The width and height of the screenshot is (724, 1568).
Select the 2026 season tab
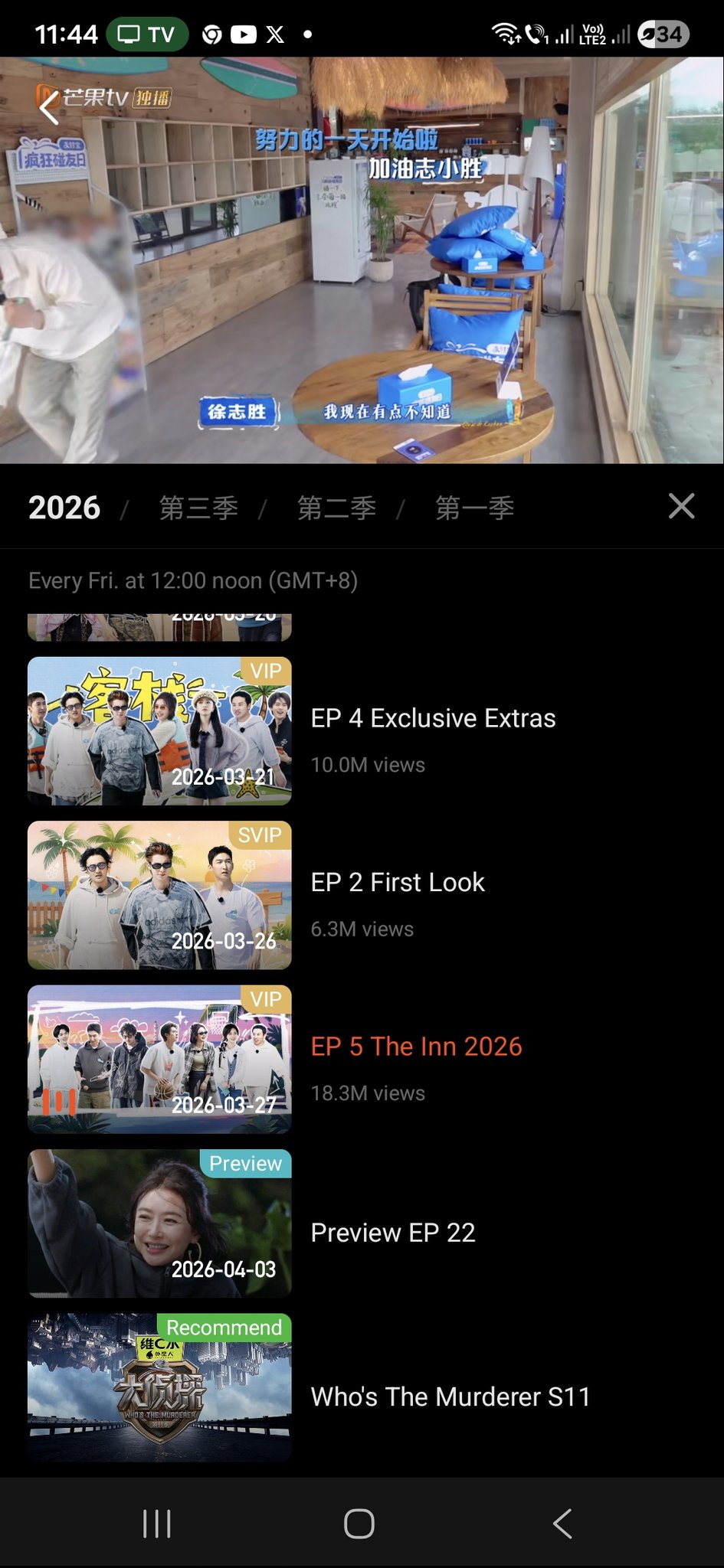coord(64,508)
